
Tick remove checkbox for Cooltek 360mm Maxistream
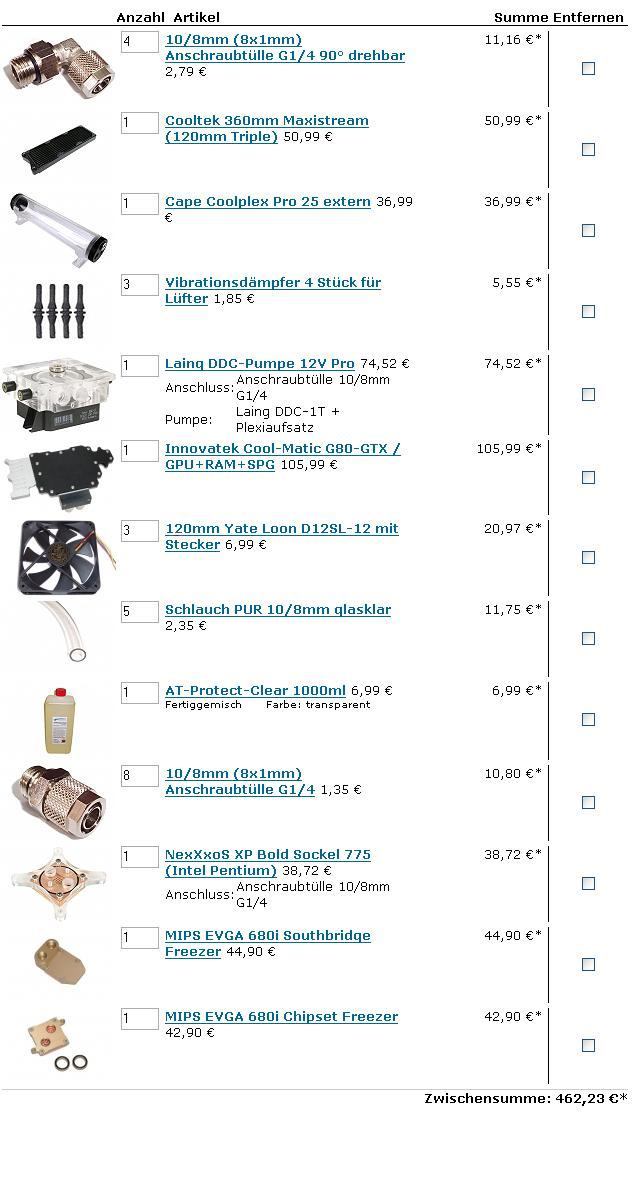[588, 150]
